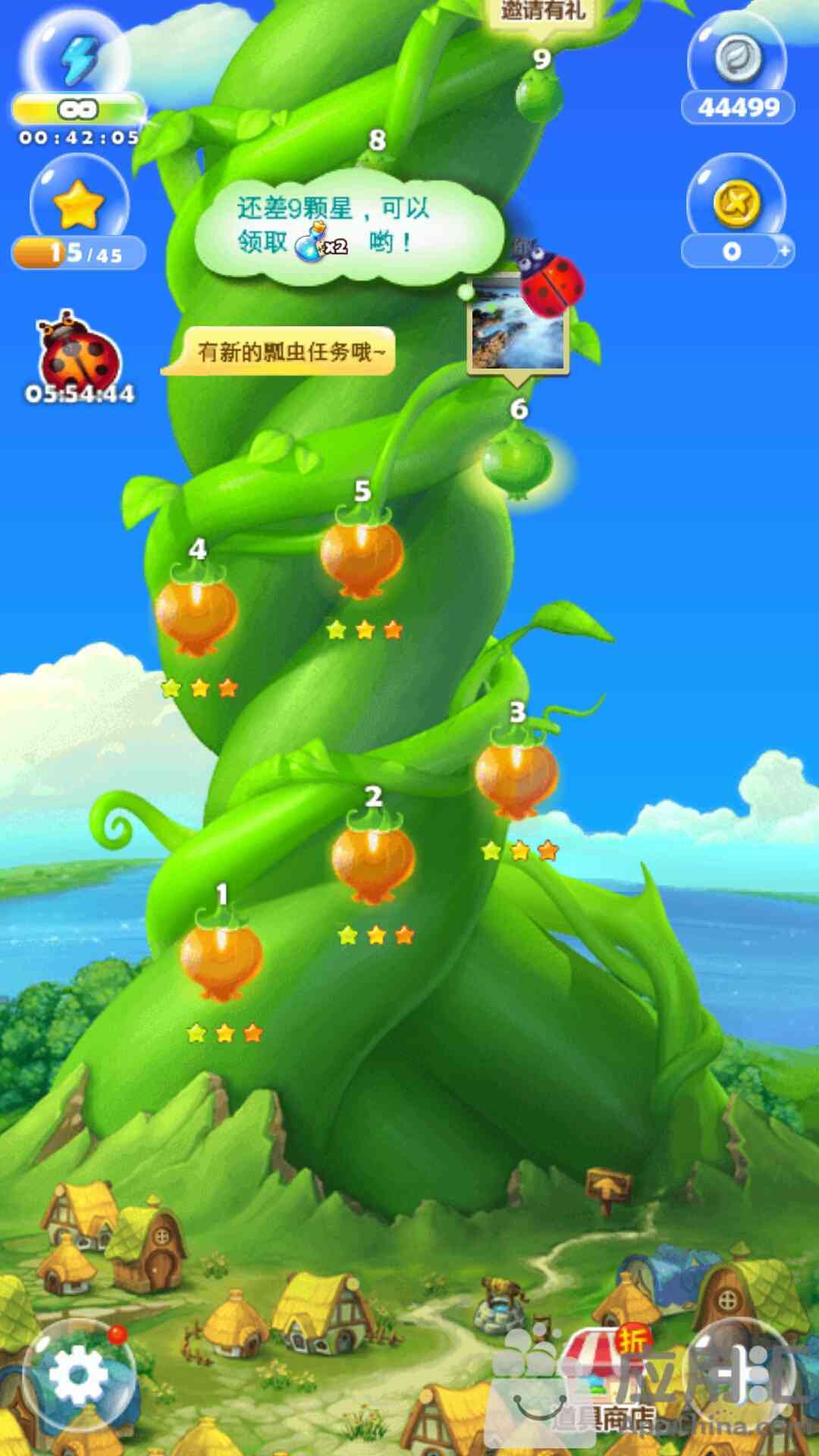Start level 1 on the beanstalk
The image size is (819, 1456).
pyautogui.click(x=221, y=958)
